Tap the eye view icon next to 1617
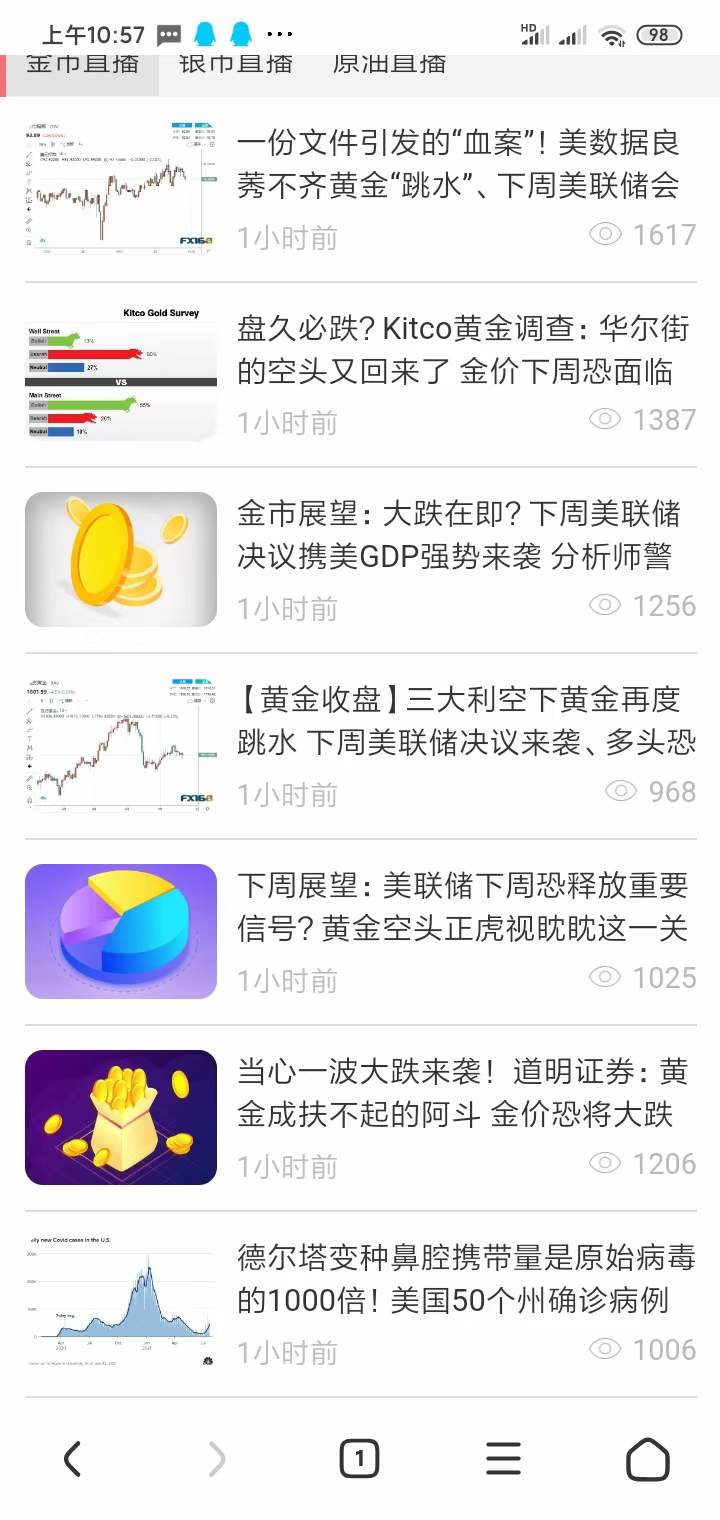Image resolution: width=720 pixels, height=1520 pixels. [x=604, y=234]
